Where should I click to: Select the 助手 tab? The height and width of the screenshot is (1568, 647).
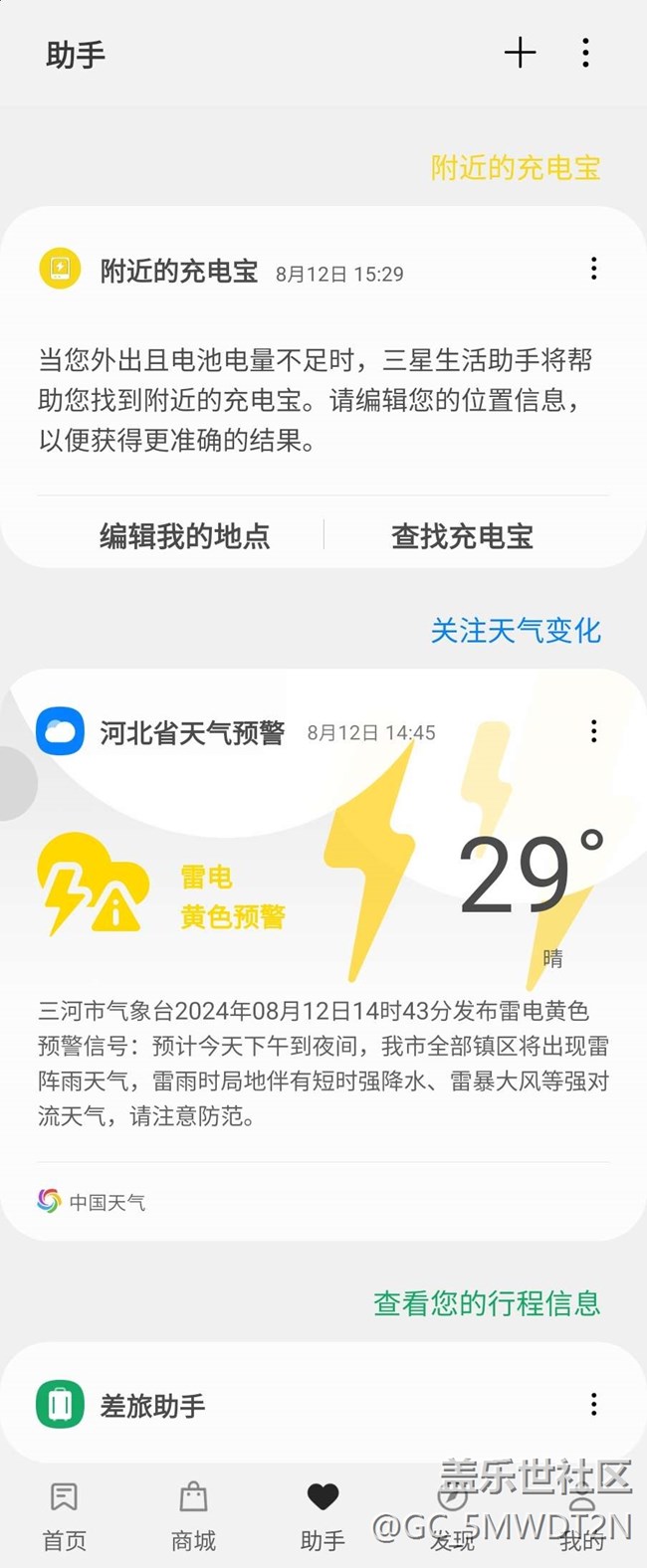[x=323, y=1516]
